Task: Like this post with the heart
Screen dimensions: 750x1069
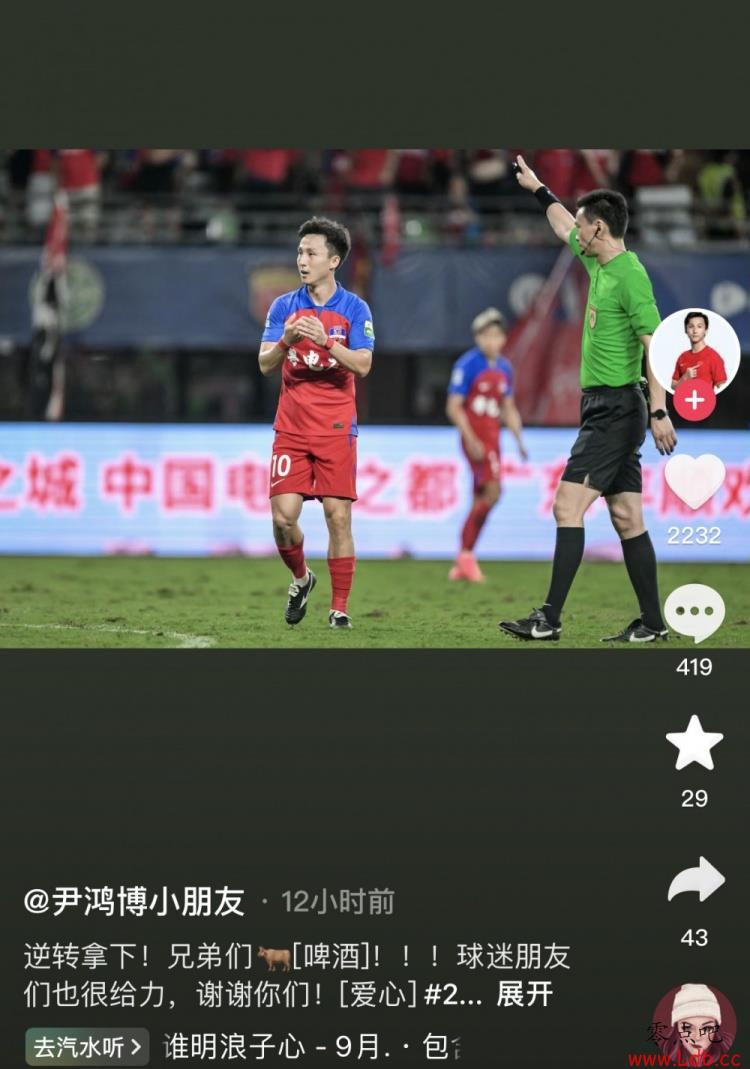Action: click(x=694, y=482)
